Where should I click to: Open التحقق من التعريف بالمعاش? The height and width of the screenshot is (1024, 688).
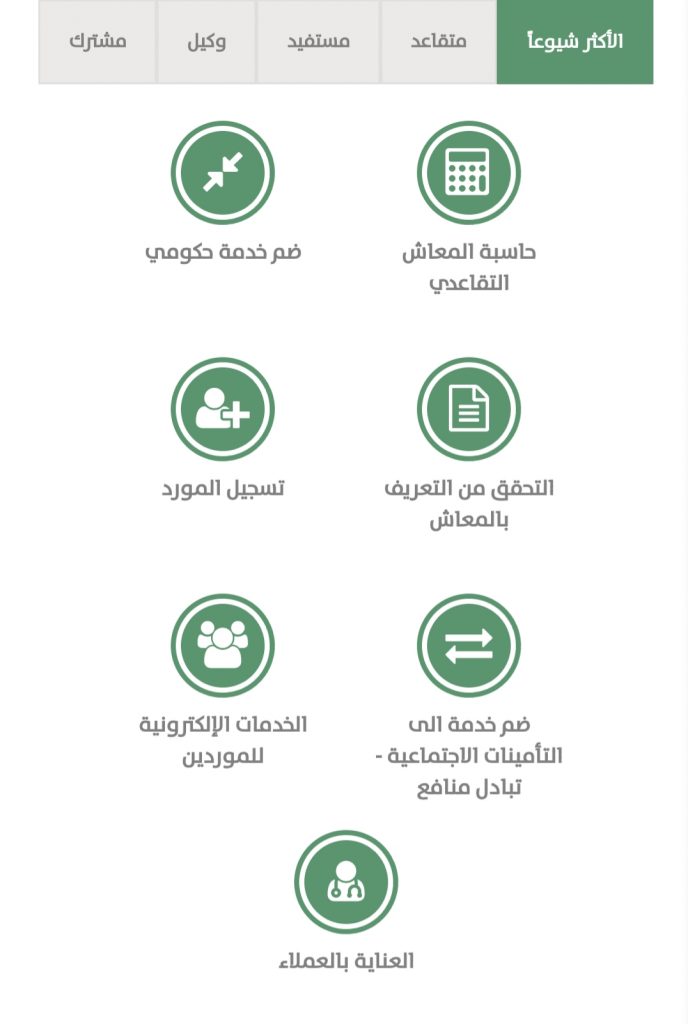[x=469, y=410]
